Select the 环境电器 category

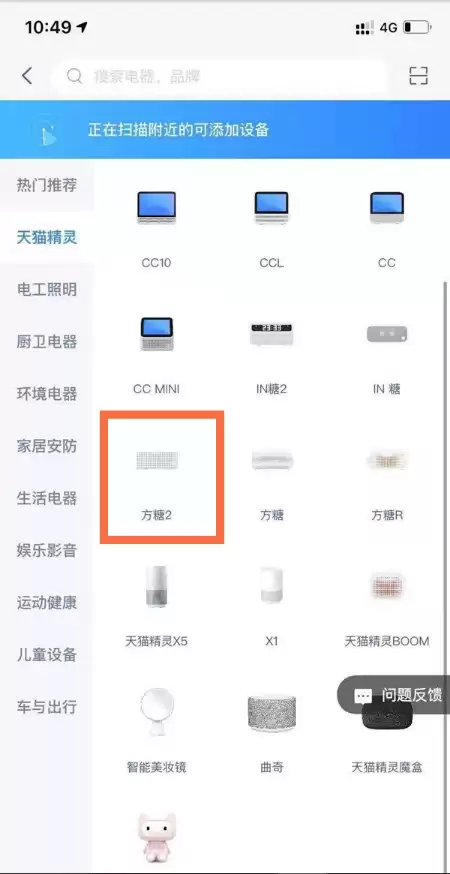tap(46, 394)
